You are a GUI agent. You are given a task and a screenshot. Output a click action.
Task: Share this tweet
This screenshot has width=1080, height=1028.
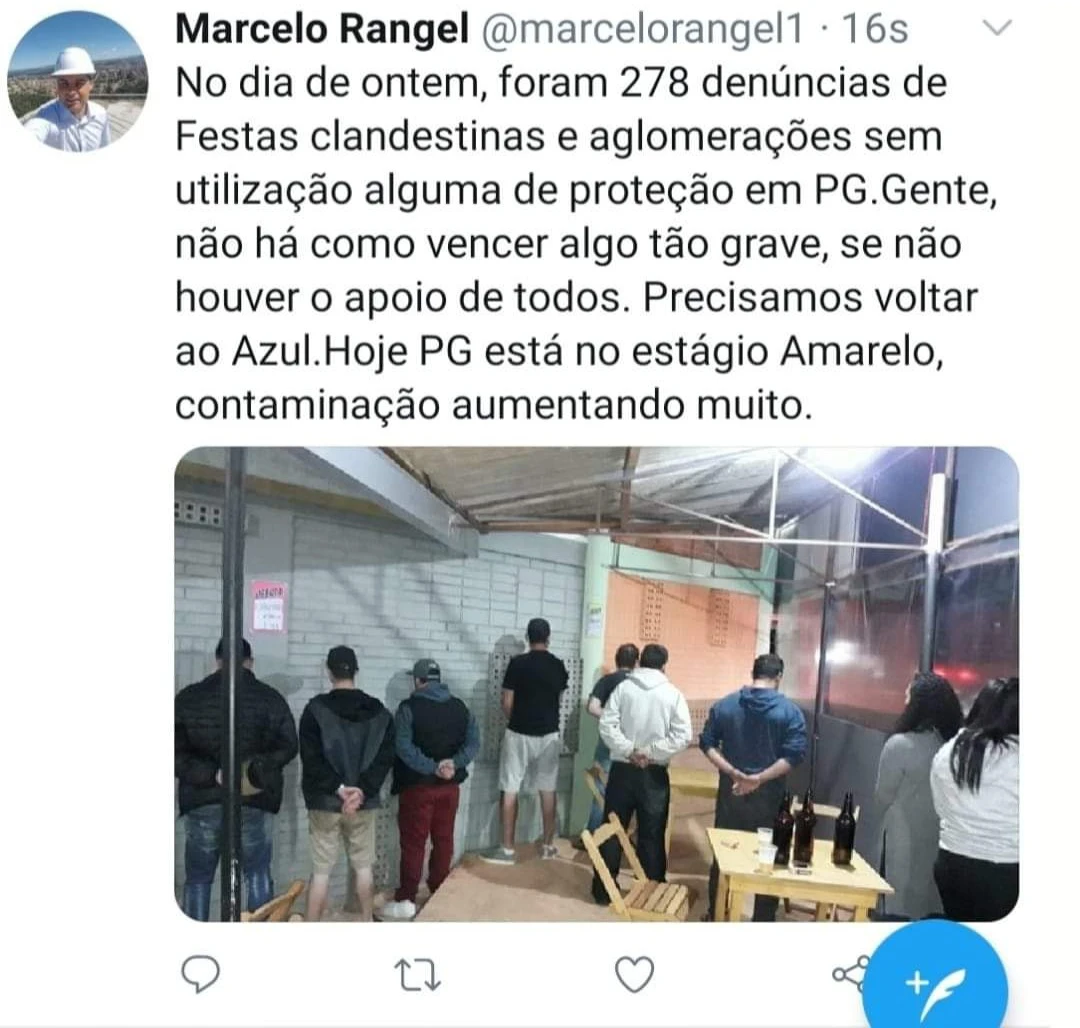(850, 972)
